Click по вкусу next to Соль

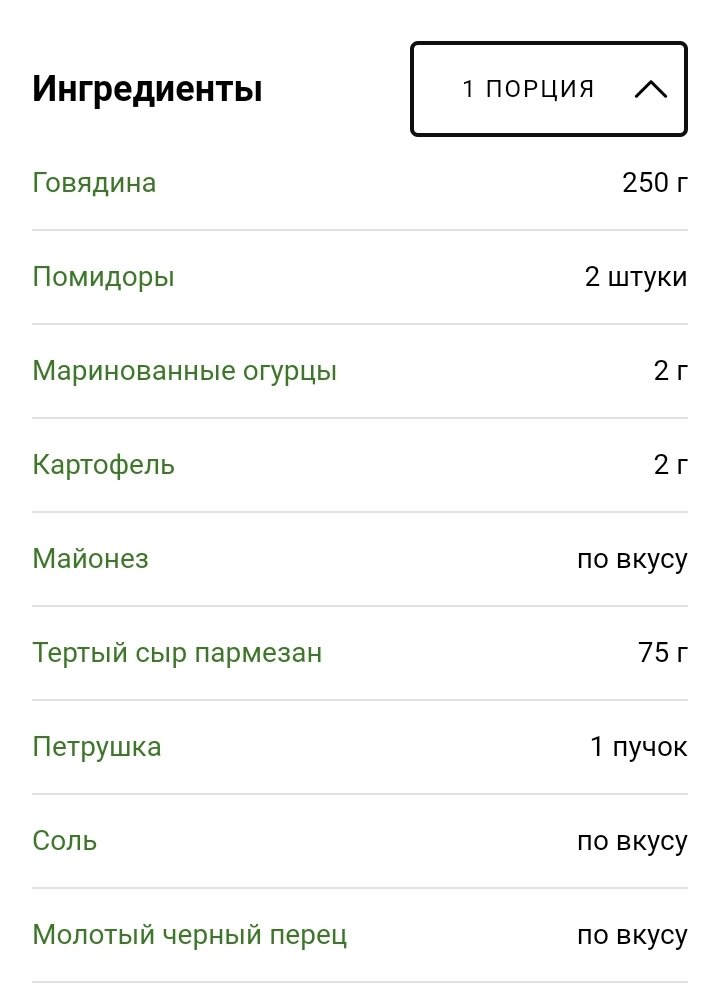630,841
